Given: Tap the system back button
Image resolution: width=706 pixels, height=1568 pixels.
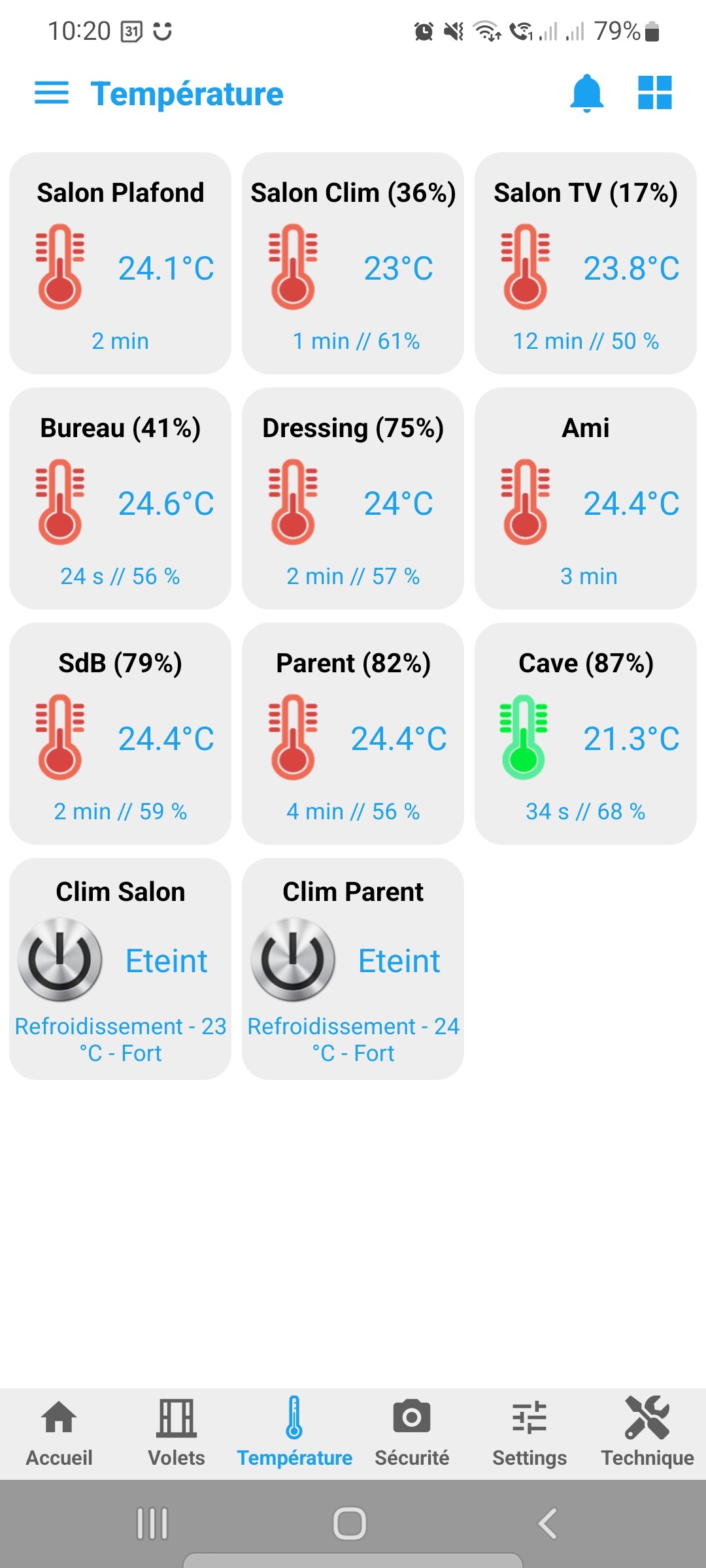Looking at the screenshot, I should (548, 1524).
